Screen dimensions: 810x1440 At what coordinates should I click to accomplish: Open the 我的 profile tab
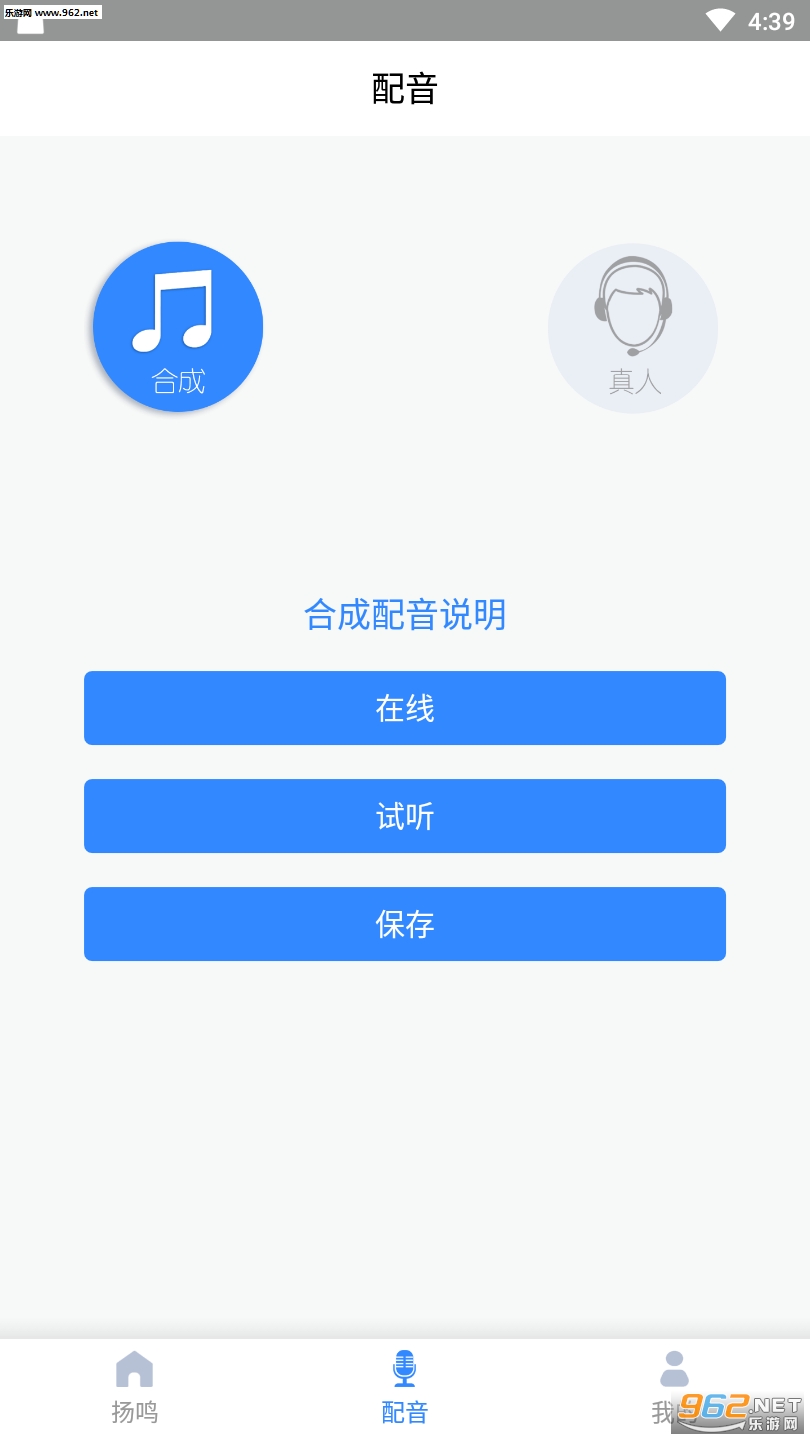[x=674, y=1387]
